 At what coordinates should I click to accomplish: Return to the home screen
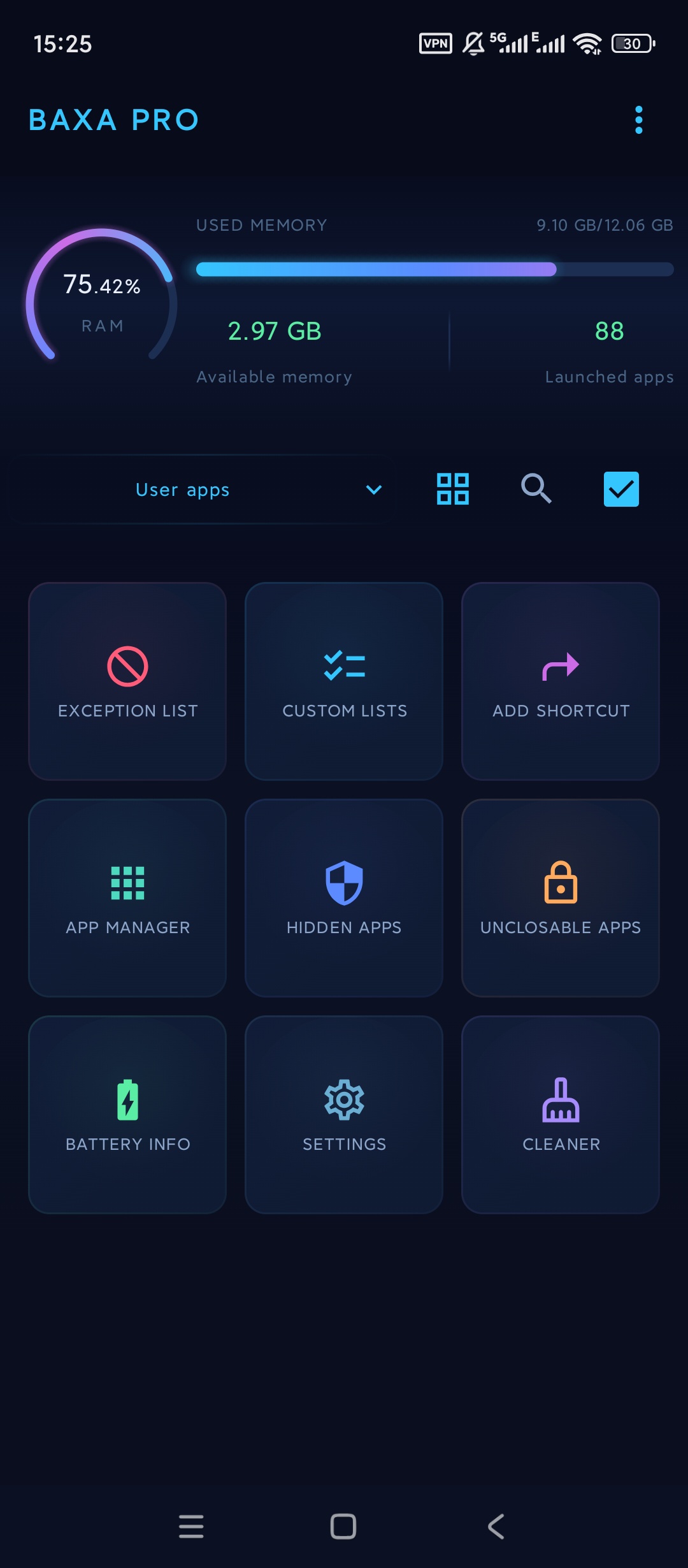pyautogui.click(x=343, y=1527)
